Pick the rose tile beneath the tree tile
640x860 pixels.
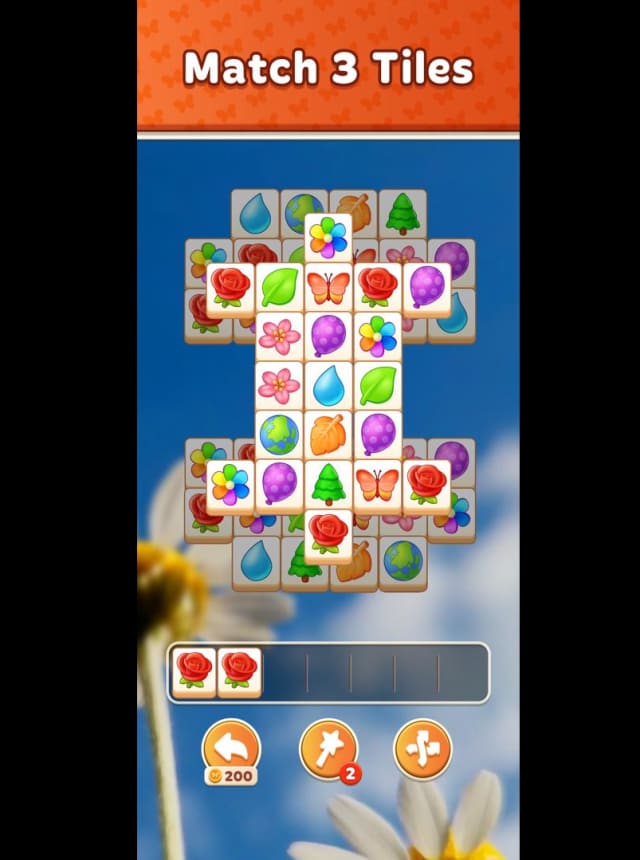point(328,533)
